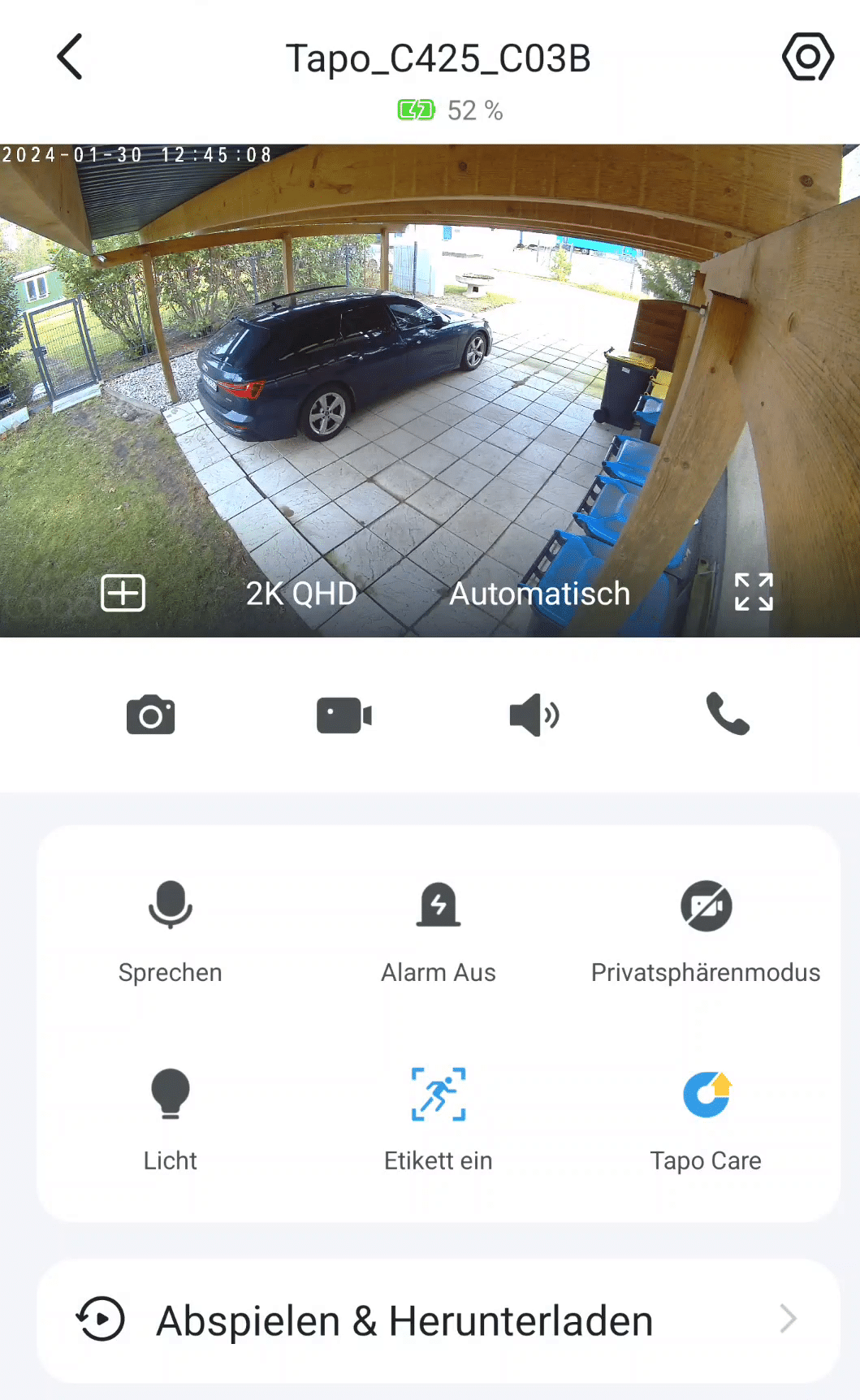Image resolution: width=860 pixels, height=1400 pixels.
Task: Open Abspielen & Herunterladen
Action: (x=439, y=1320)
